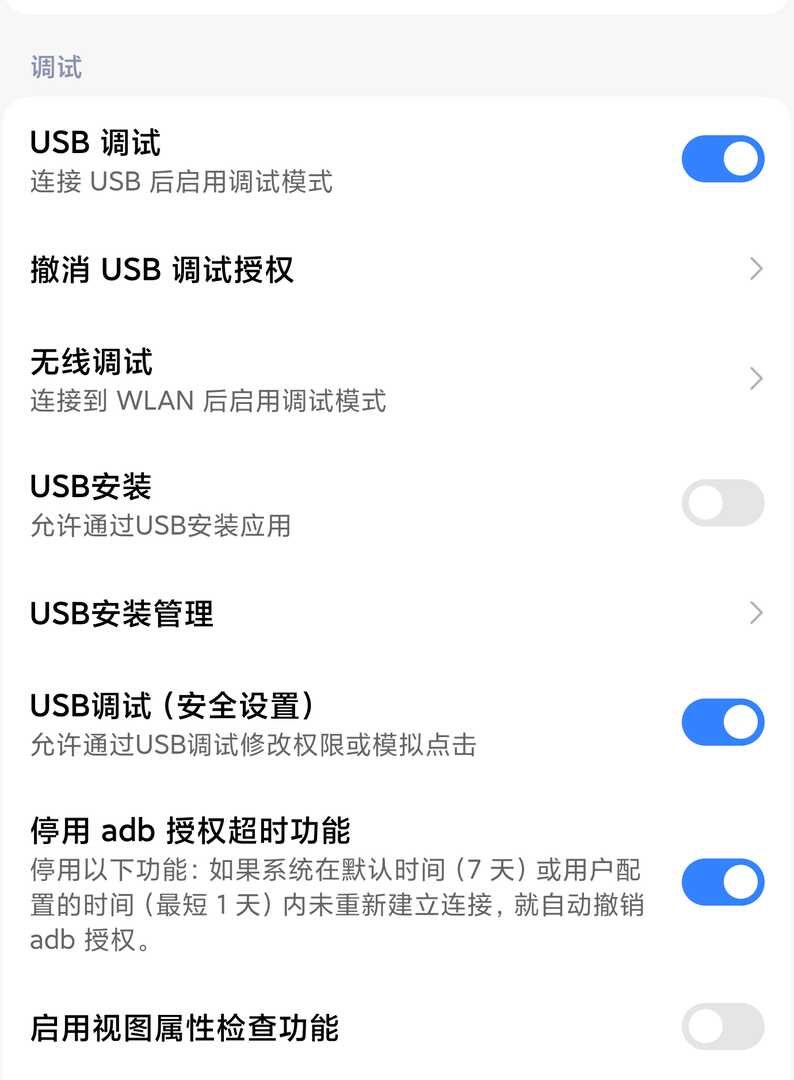Turn off USB调试（安全设置）switch
This screenshot has width=794, height=1080.
click(x=722, y=722)
